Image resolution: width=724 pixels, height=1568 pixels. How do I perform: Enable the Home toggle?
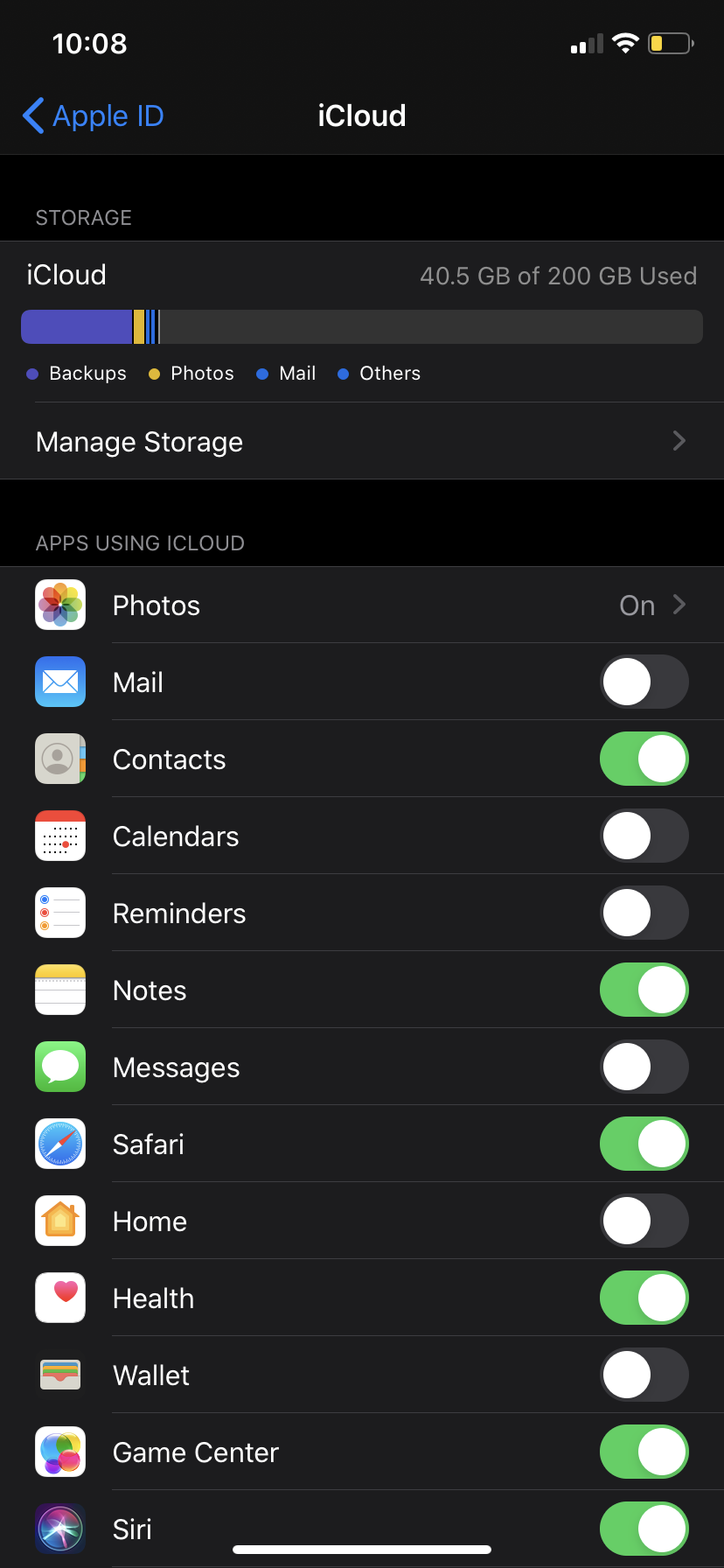click(644, 1221)
